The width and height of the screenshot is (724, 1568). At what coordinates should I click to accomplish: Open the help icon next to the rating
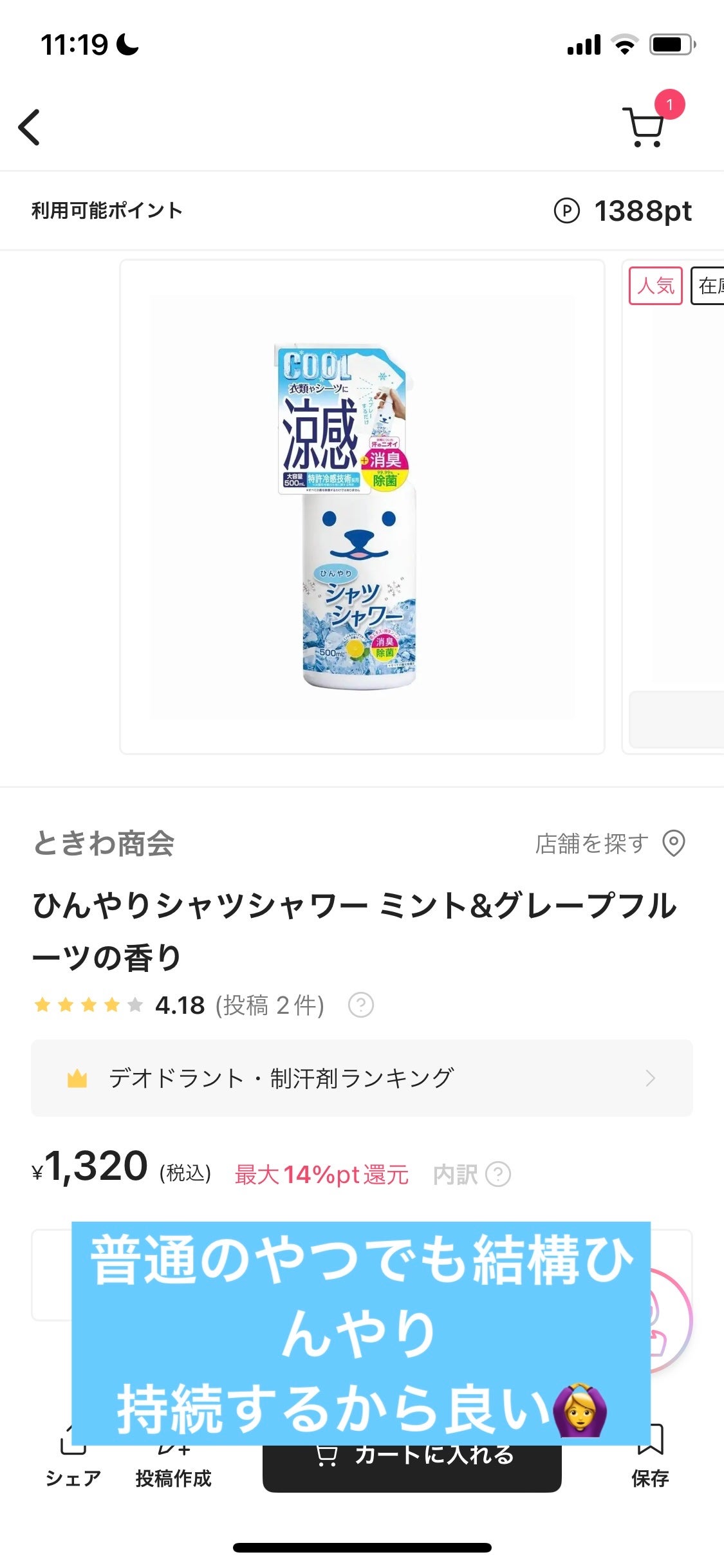pos(361,1004)
